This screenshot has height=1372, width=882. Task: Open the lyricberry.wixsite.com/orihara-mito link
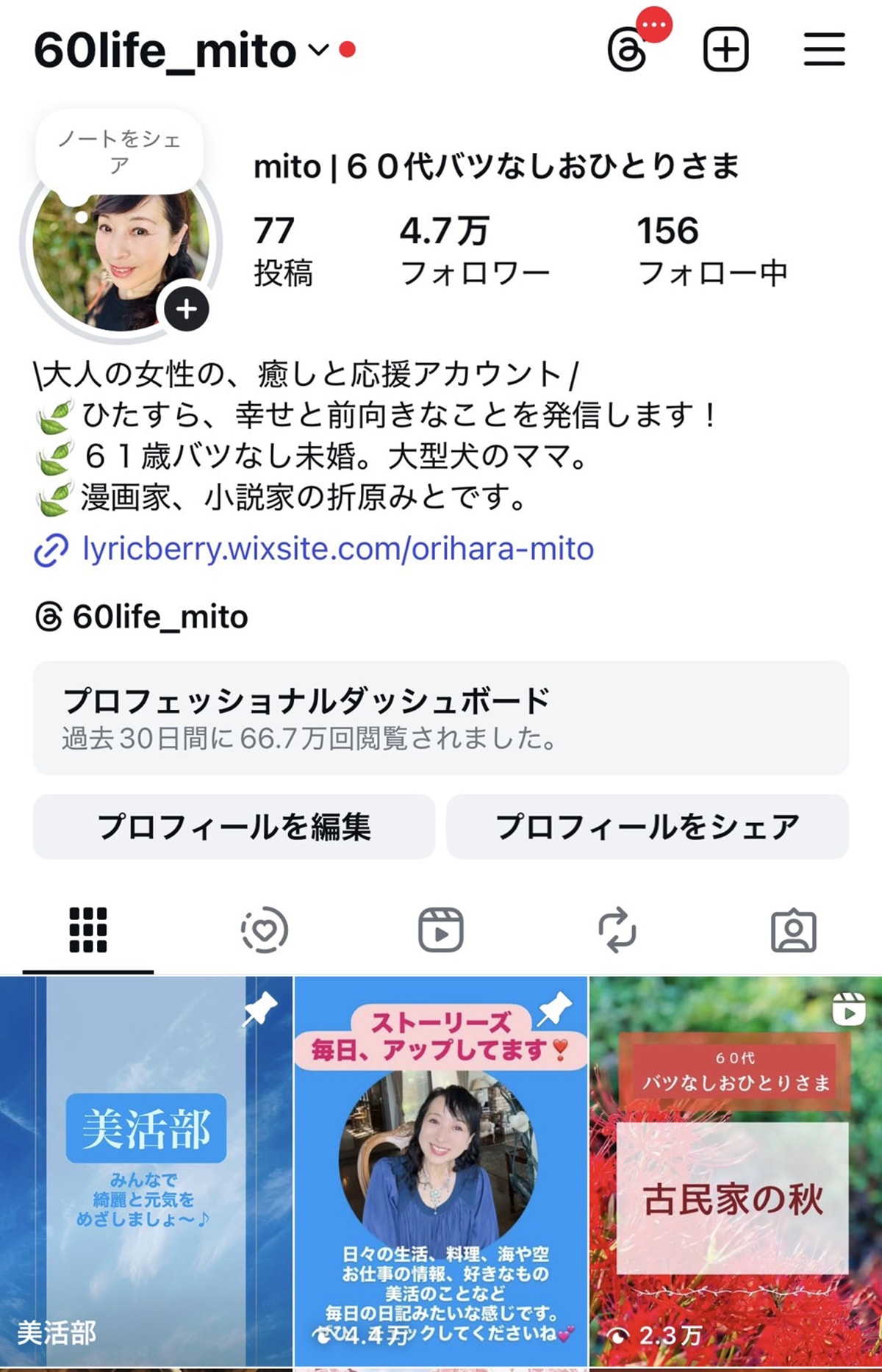click(337, 549)
